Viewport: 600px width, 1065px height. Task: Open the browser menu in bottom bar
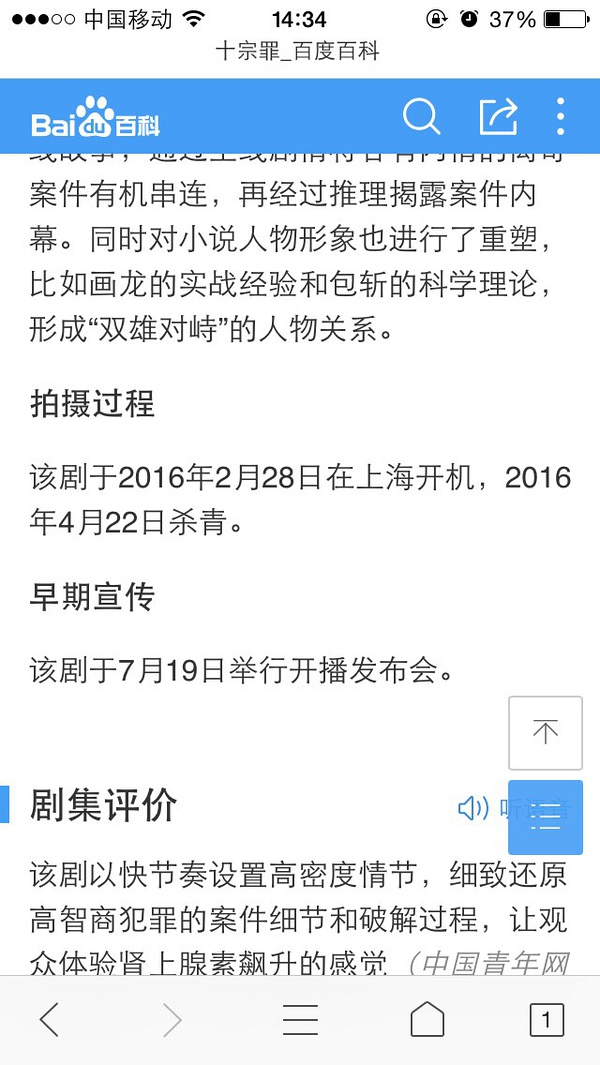pos(300,1020)
